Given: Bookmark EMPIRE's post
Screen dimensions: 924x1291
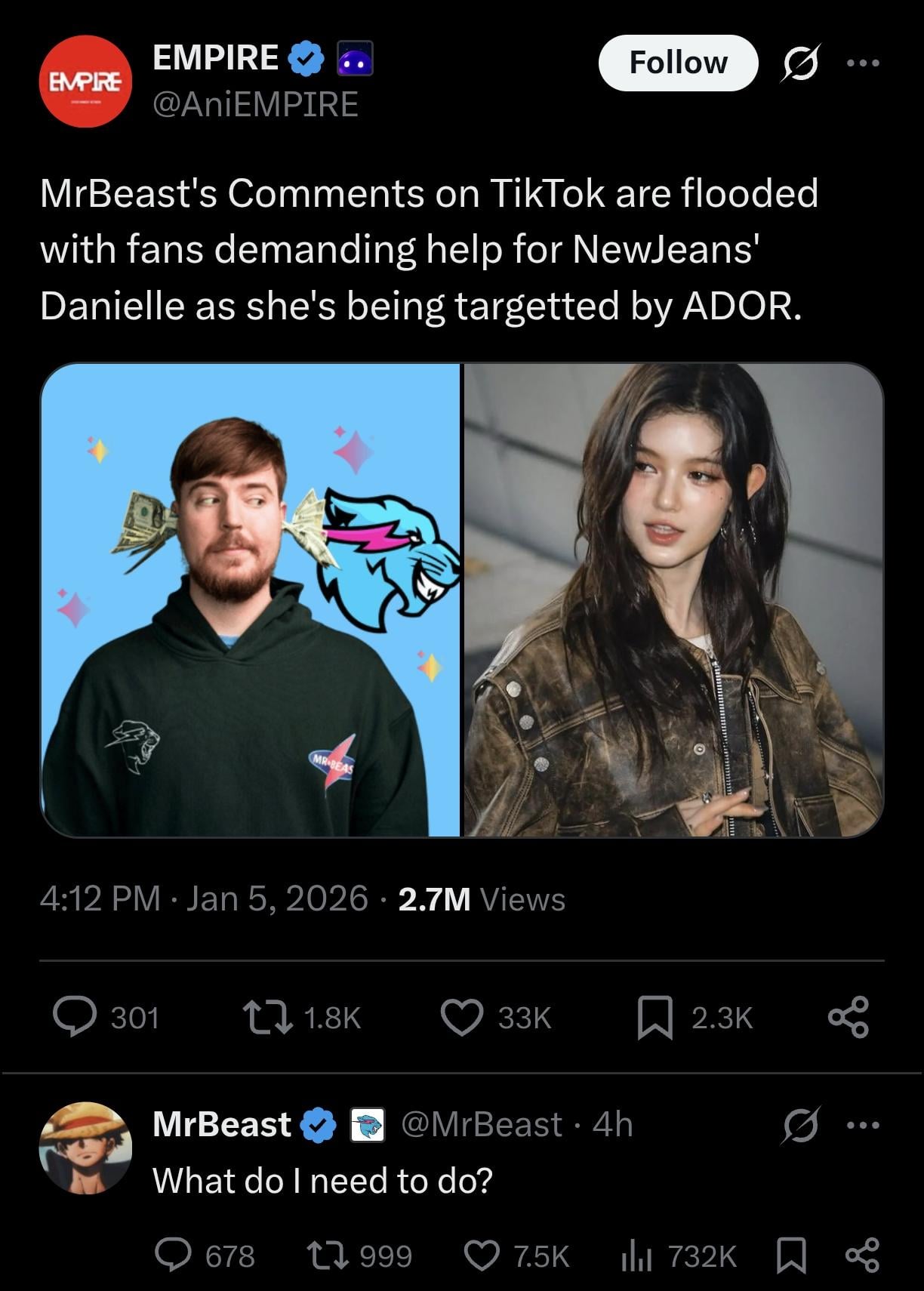Looking at the screenshot, I should coord(655,1016).
